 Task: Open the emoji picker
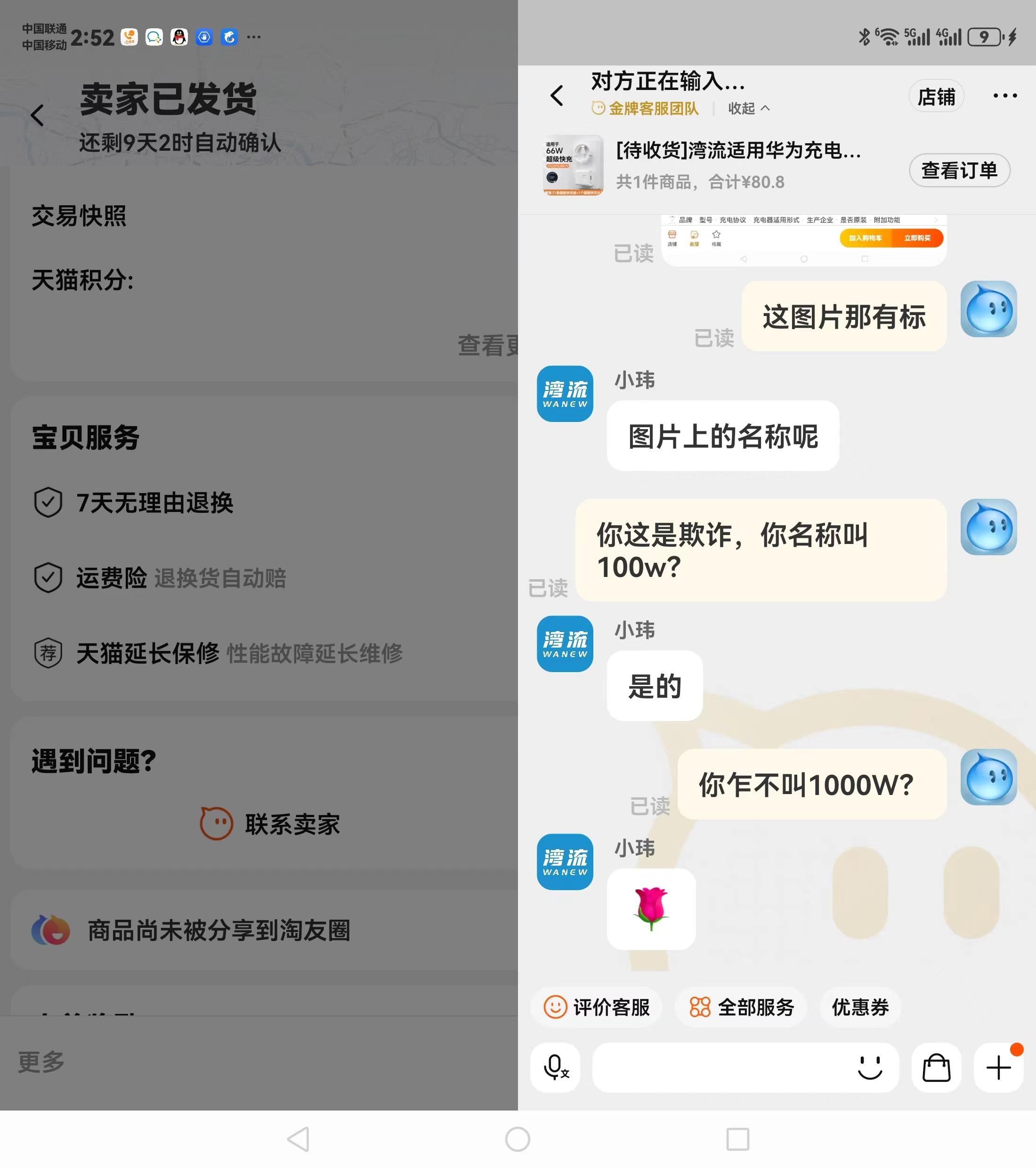coord(870,1067)
